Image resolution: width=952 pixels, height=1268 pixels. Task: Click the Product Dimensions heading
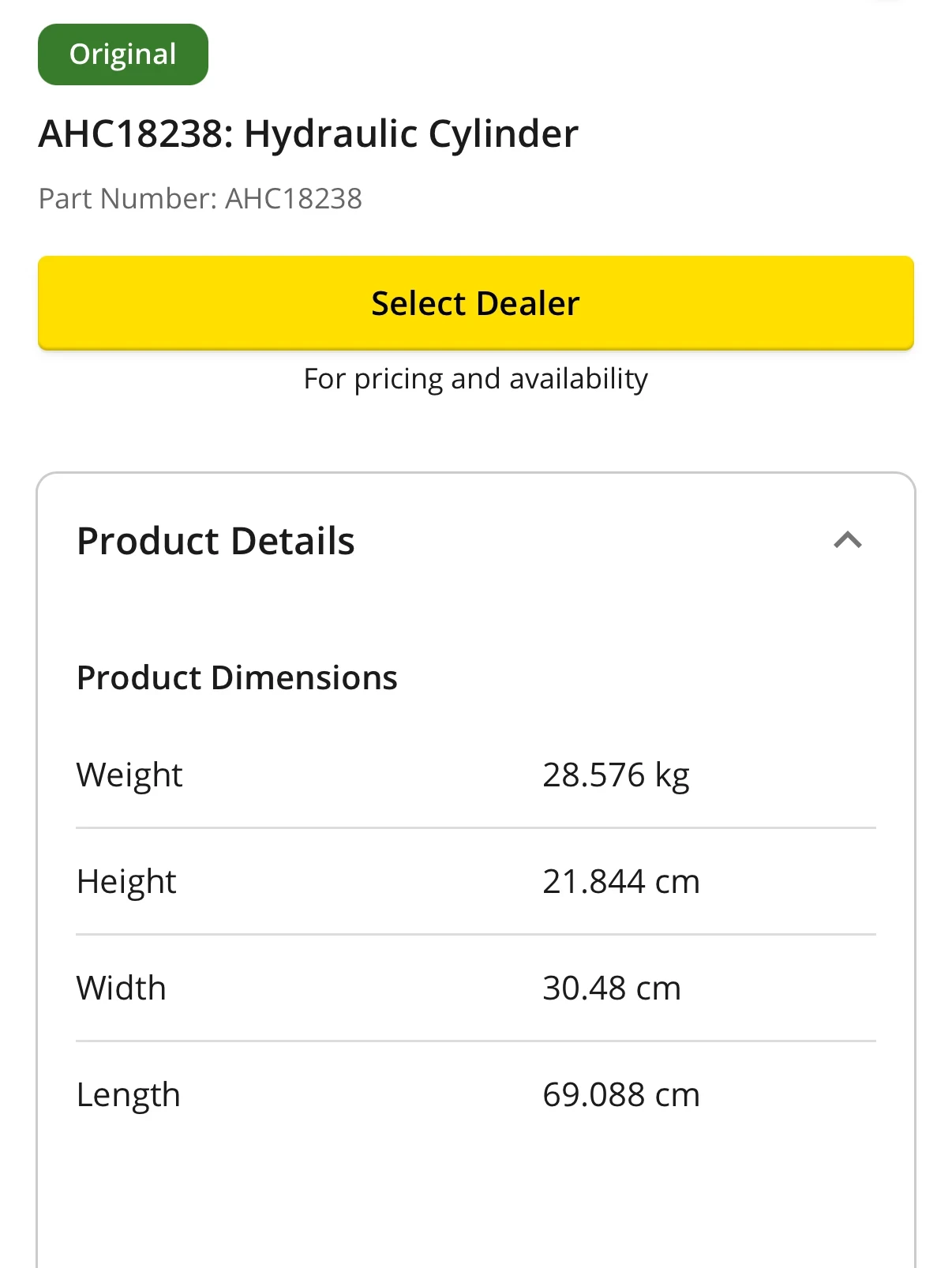pyautogui.click(x=236, y=677)
